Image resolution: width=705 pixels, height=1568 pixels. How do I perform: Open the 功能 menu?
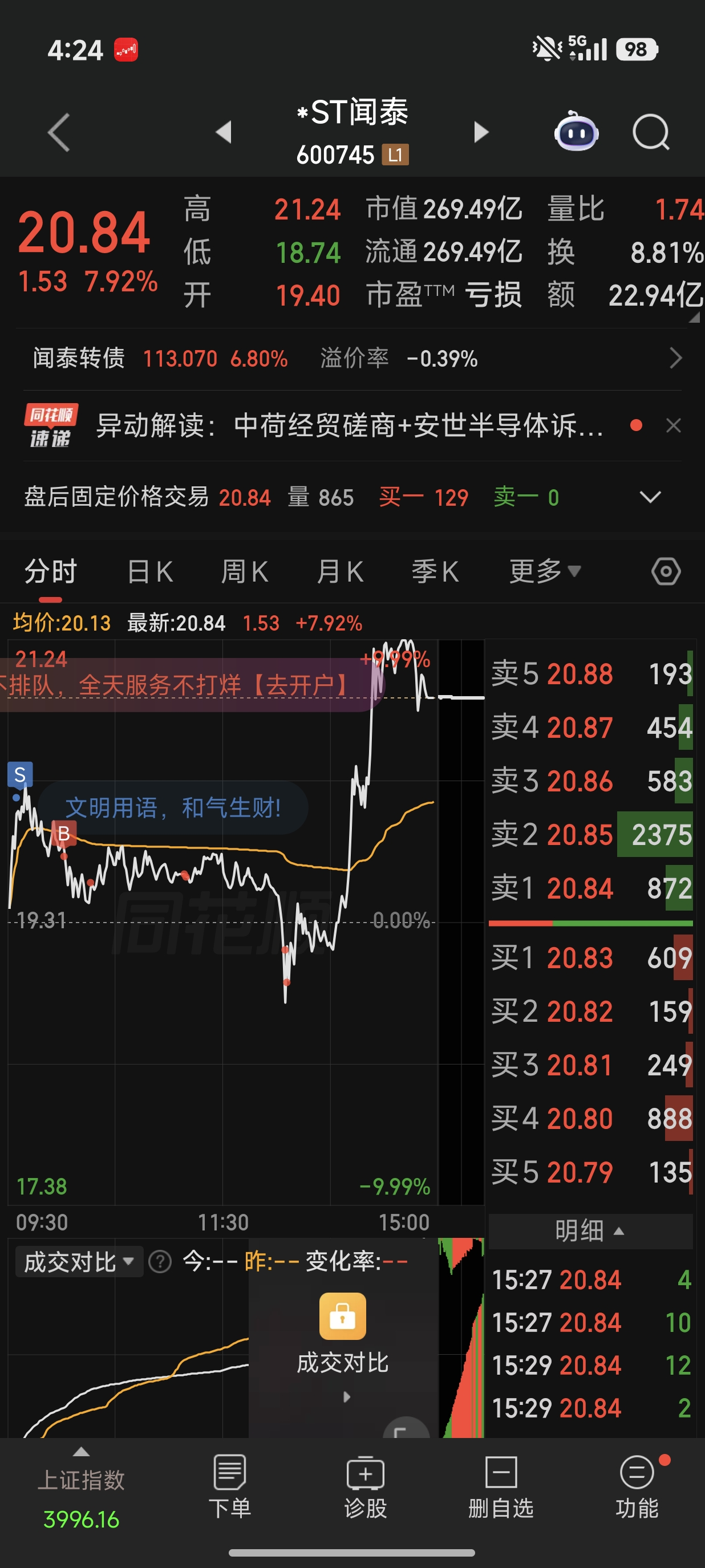pyautogui.click(x=637, y=1486)
